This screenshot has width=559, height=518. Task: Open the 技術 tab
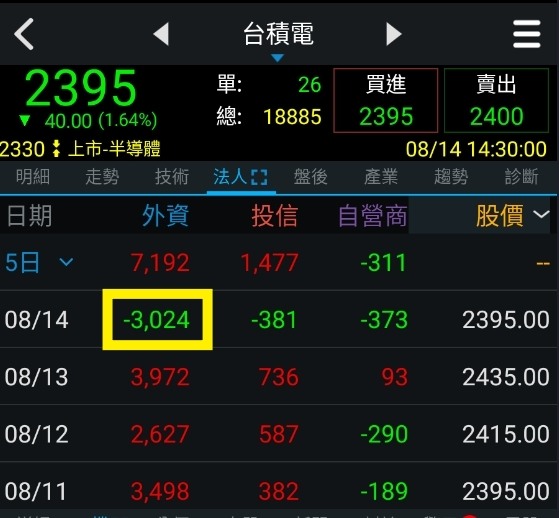coord(172,177)
